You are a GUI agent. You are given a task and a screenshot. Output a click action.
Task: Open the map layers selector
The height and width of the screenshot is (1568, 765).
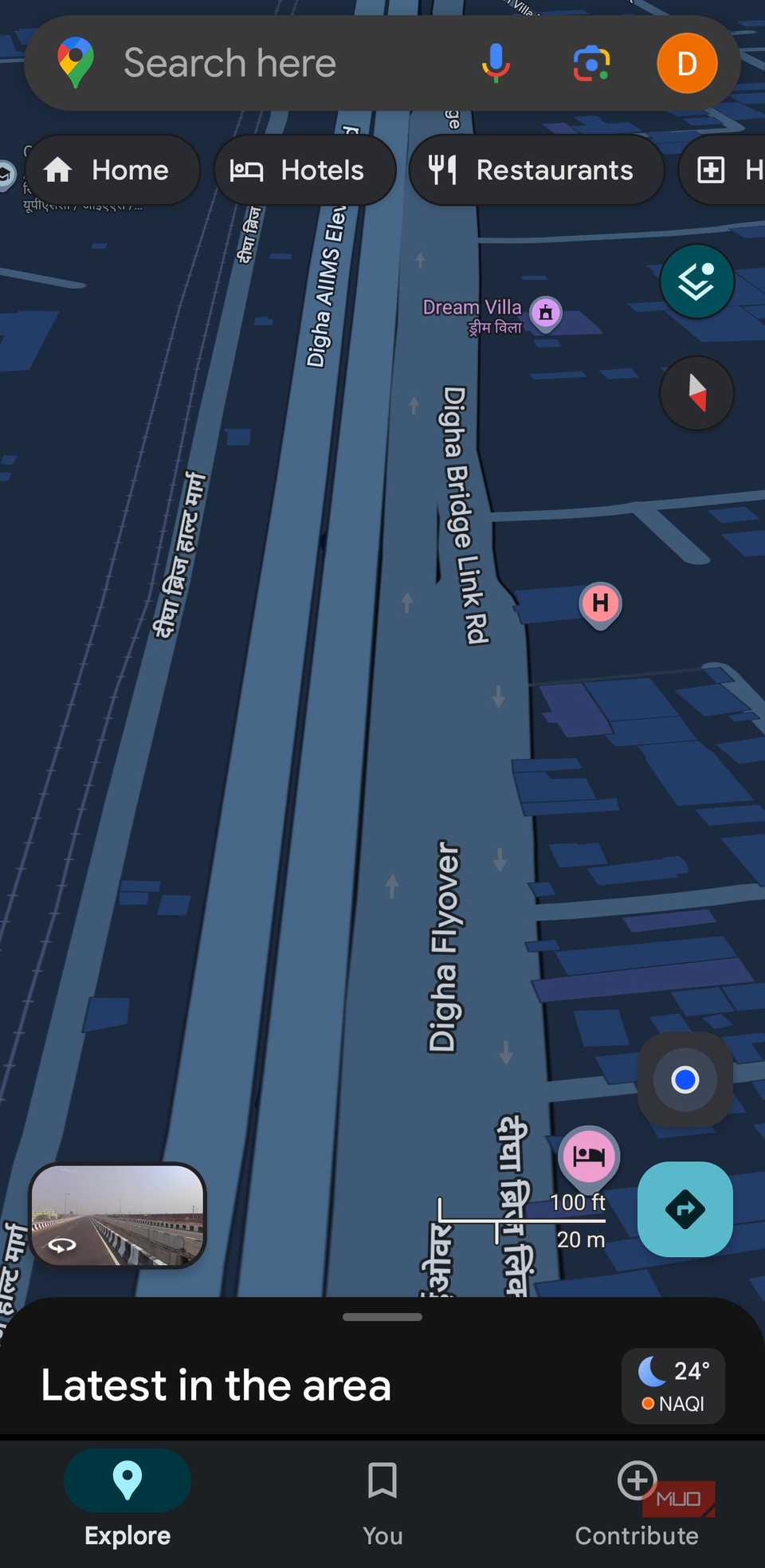point(696,281)
